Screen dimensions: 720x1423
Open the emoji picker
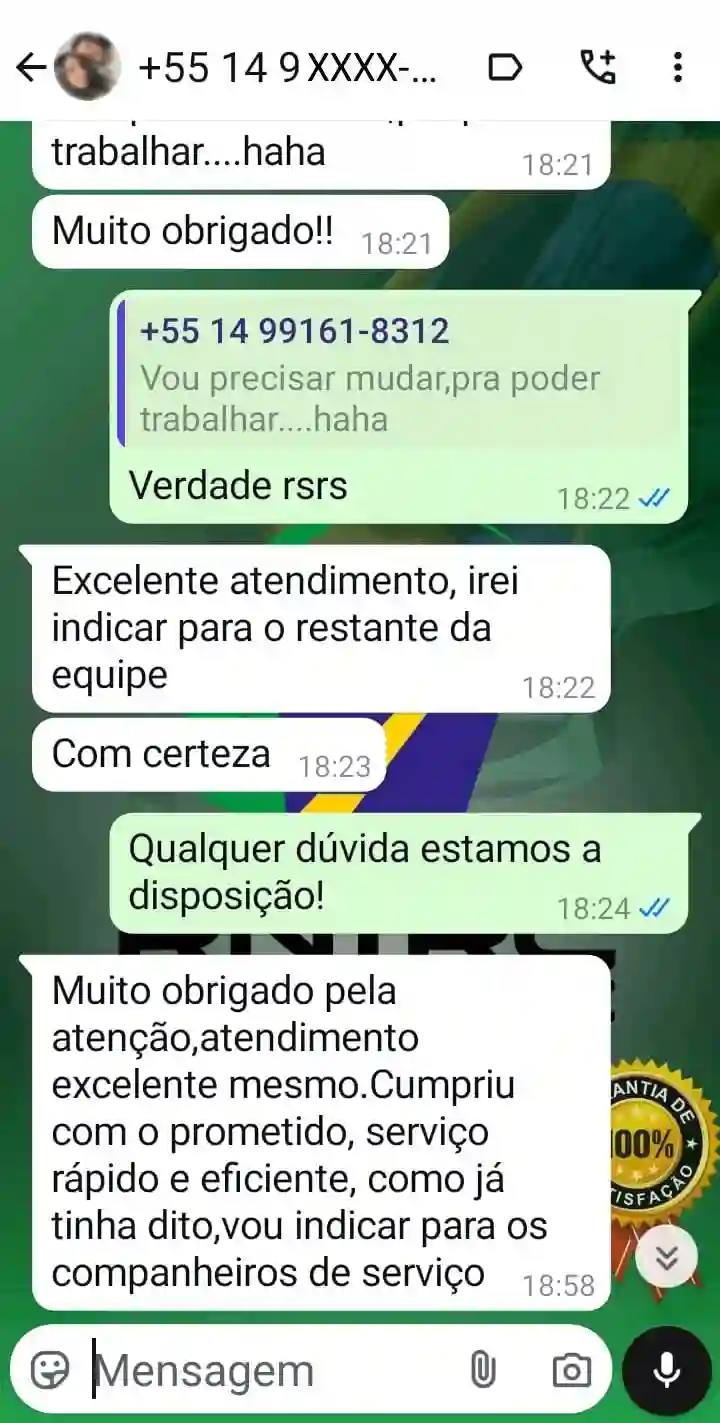pyautogui.click(x=50, y=1370)
